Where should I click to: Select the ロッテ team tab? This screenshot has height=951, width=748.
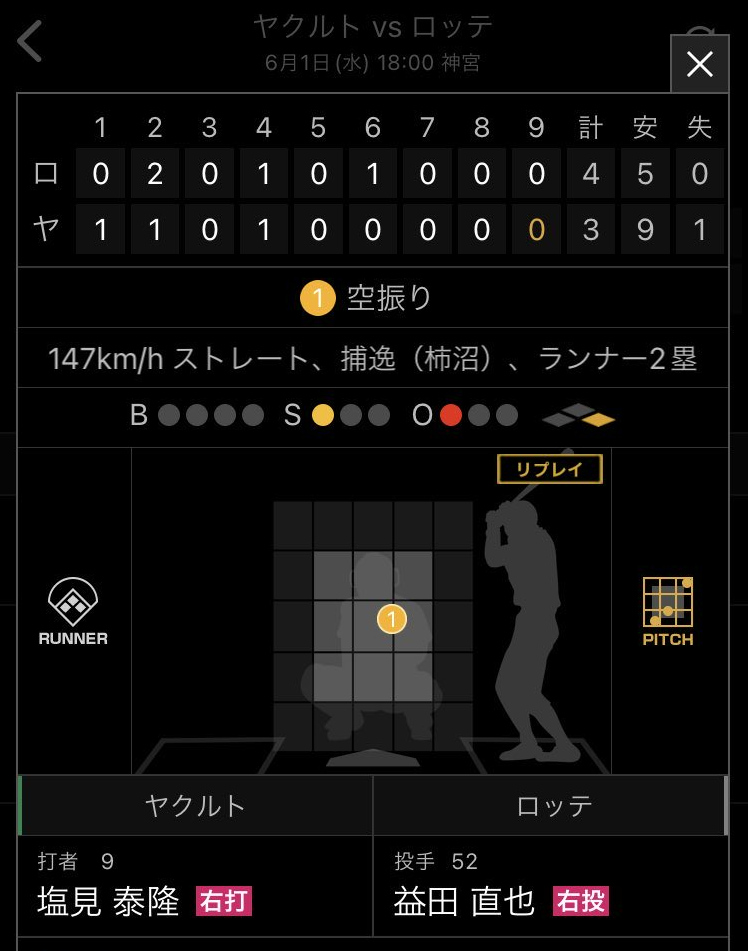point(552,806)
